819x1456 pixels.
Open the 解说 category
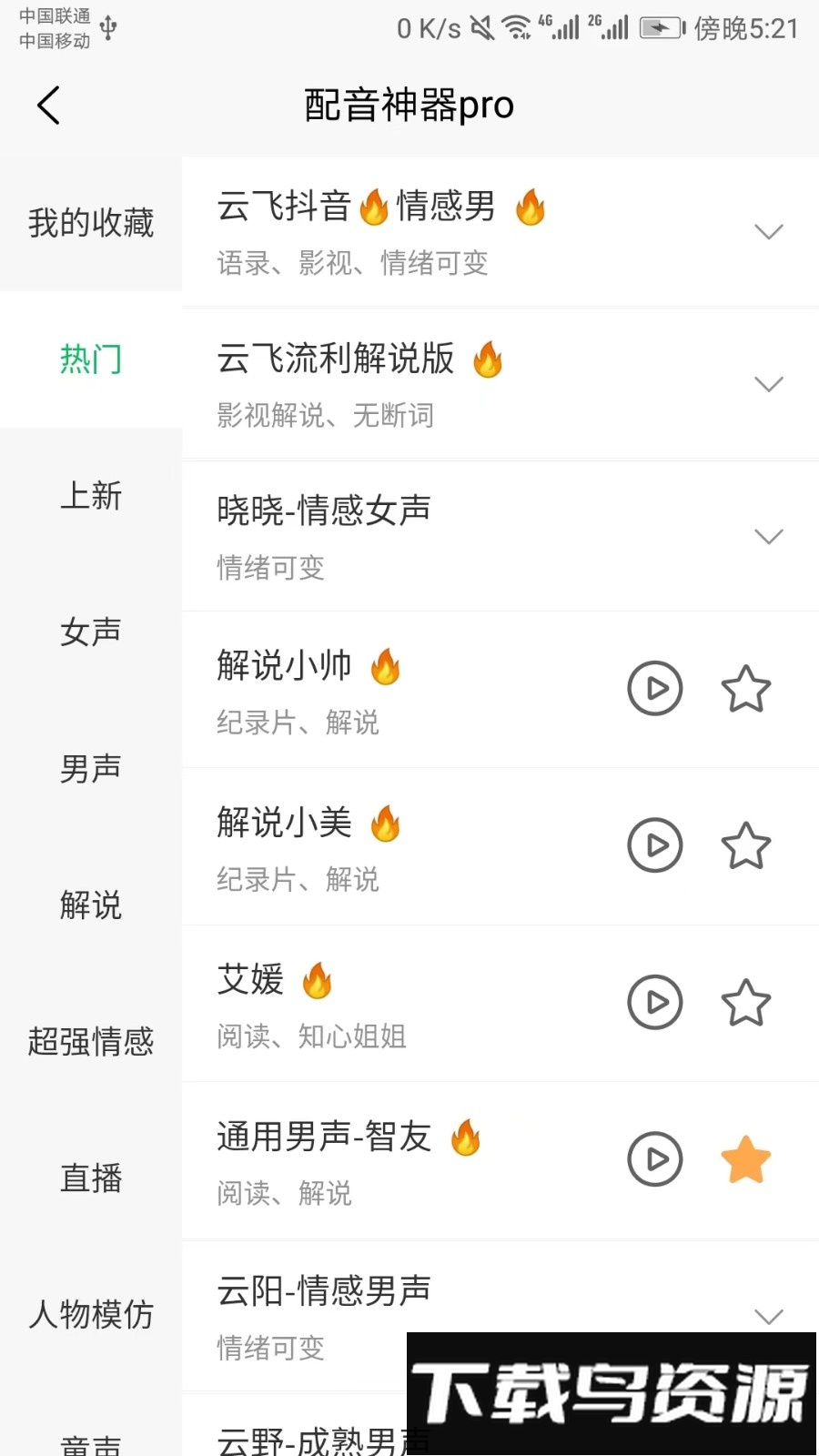91,905
